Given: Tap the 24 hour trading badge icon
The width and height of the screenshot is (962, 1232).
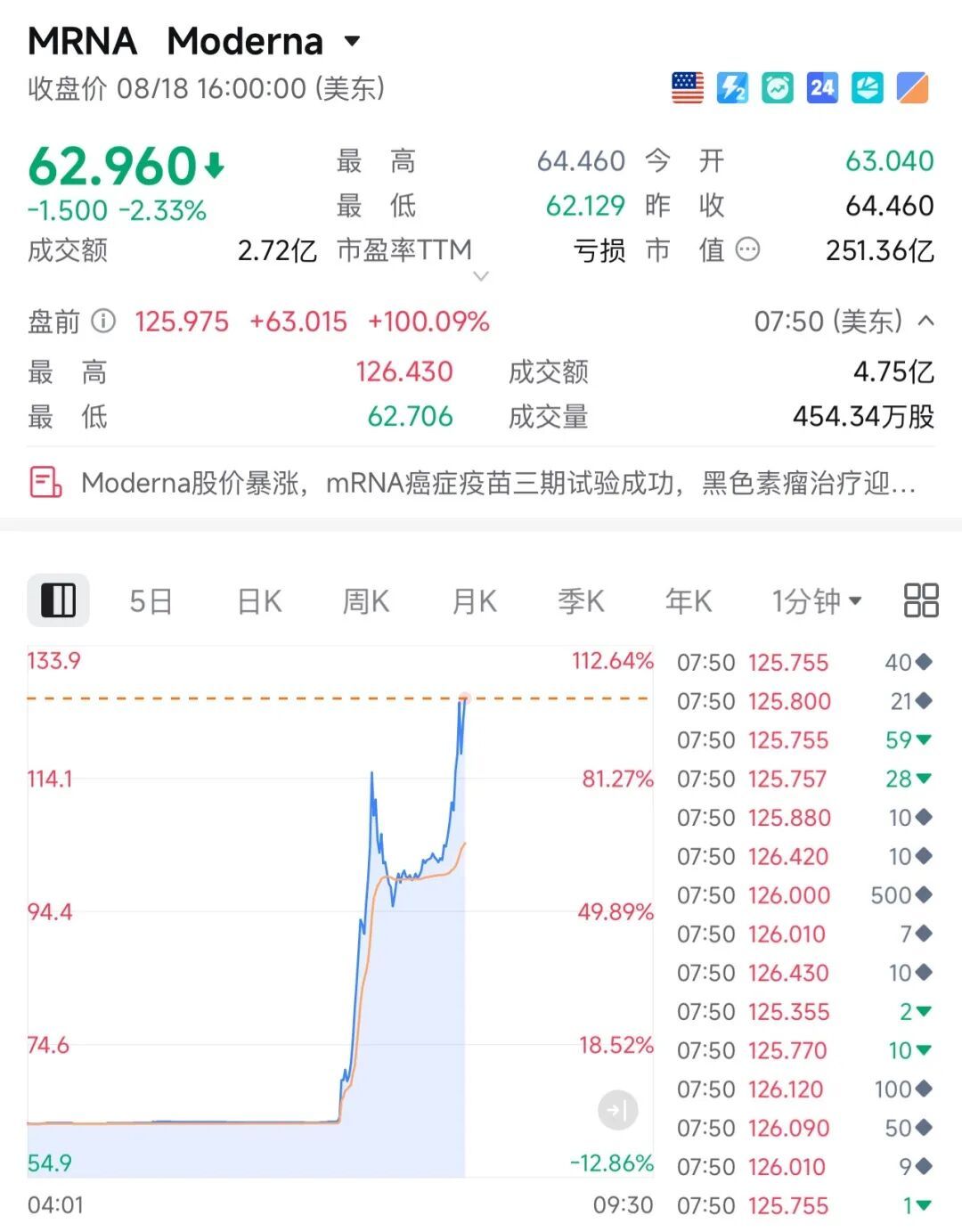Looking at the screenshot, I should (822, 87).
